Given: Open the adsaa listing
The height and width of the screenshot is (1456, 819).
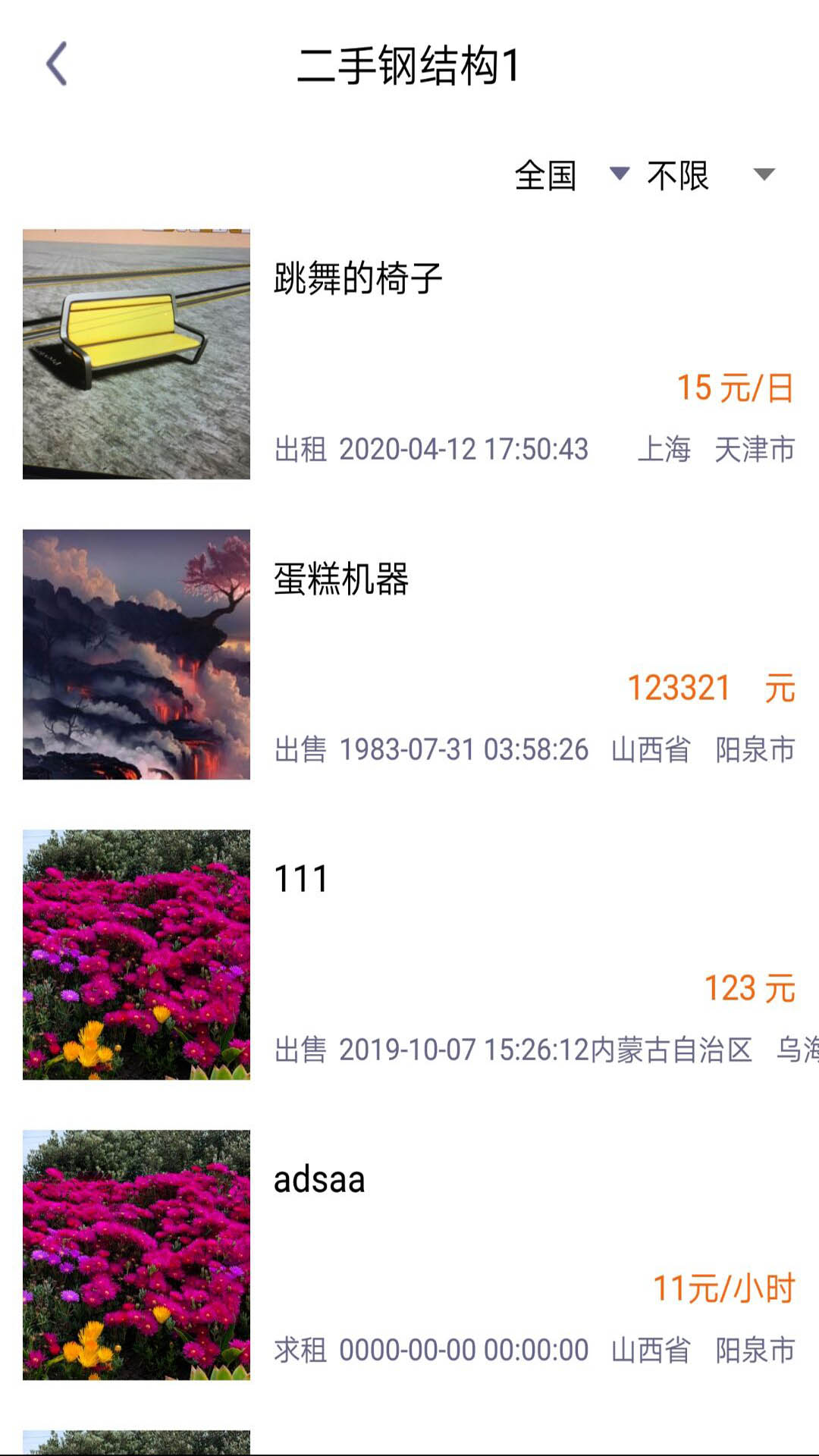Looking at the screenshot, I should [409, 1255].
